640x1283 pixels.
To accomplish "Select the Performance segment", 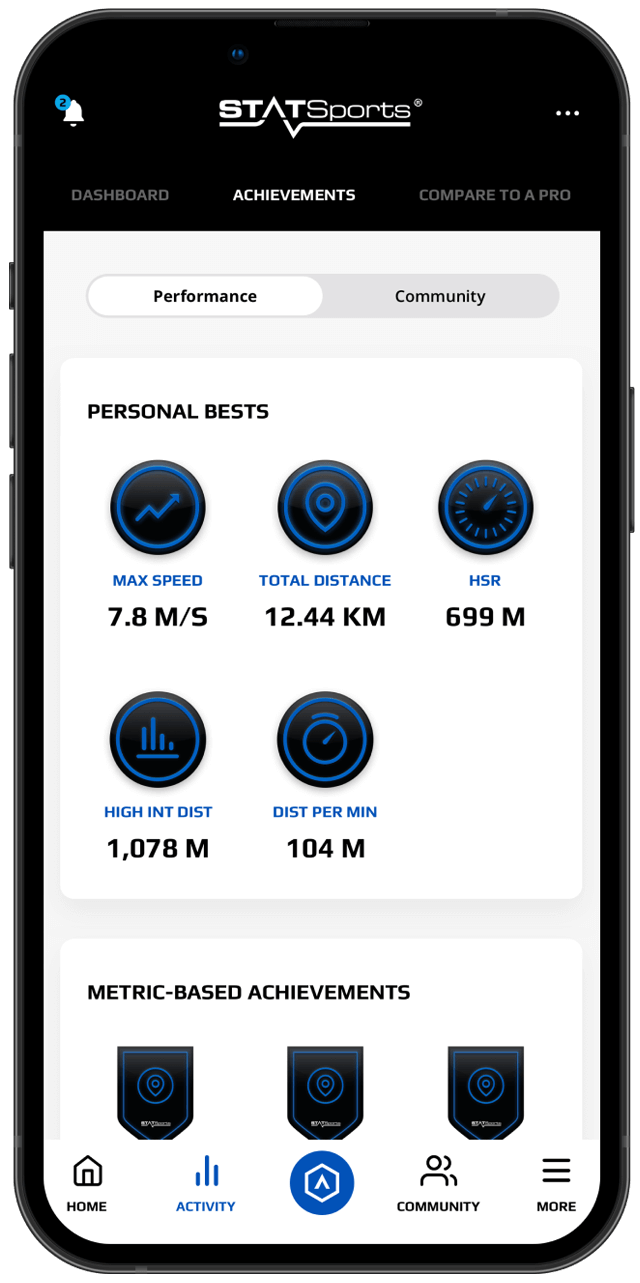I will (x=205, y=296).
